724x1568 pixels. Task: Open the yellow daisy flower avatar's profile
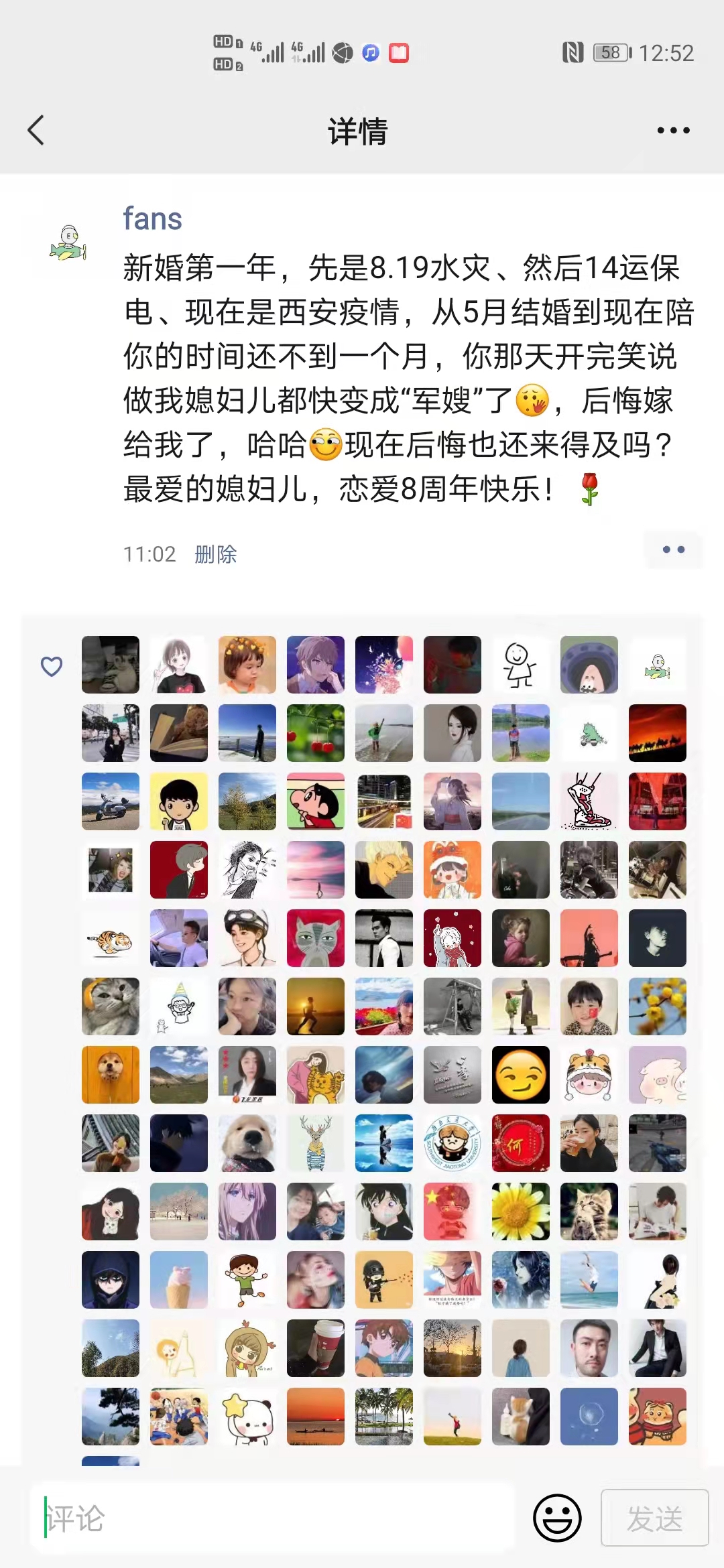pyautogui.click(x=521, y=1212)
